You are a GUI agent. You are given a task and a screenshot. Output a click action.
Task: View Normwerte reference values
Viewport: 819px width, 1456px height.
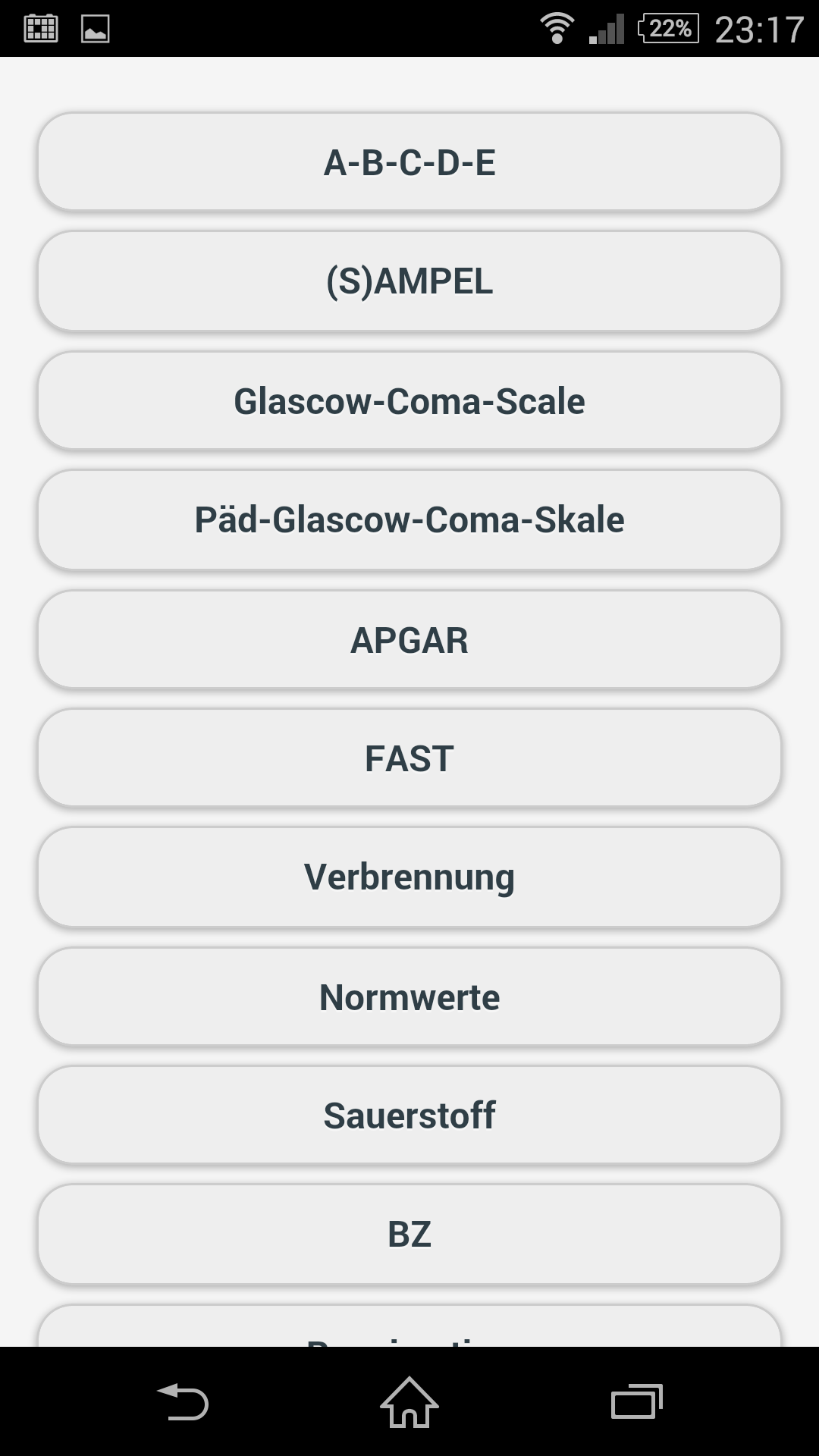coord(409,997)
